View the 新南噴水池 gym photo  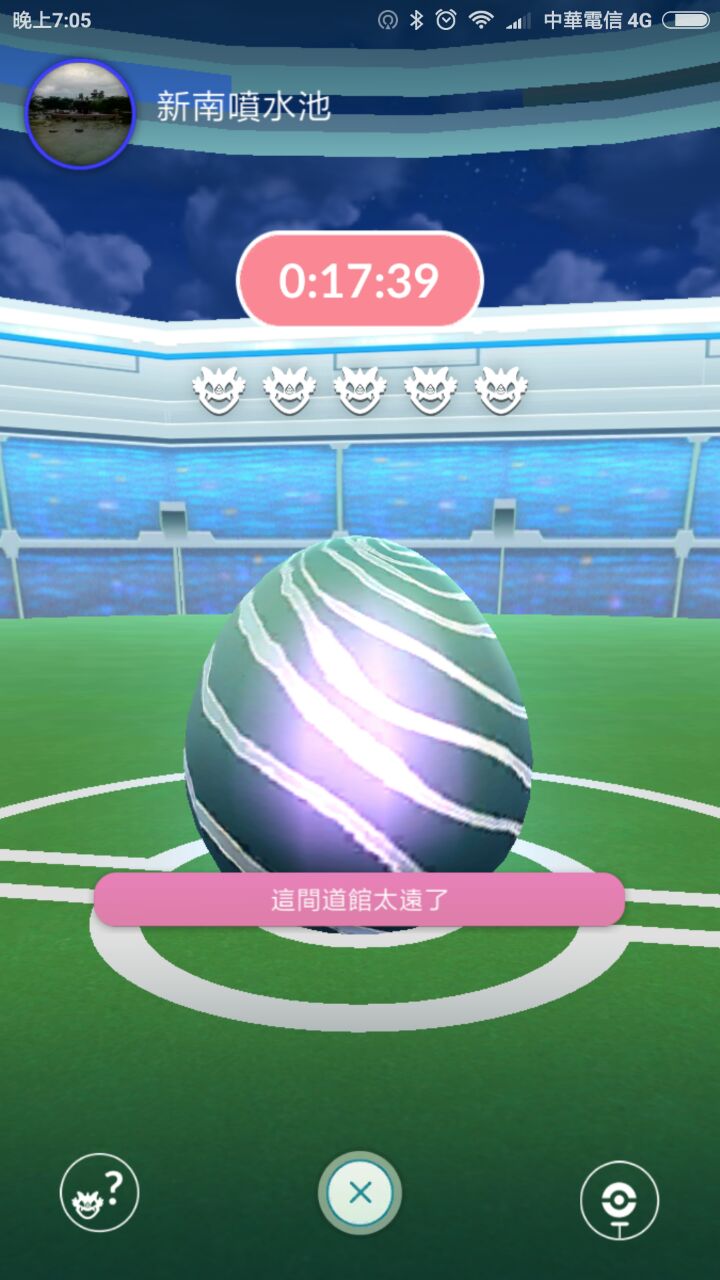pyautogui.click(x=79, y=114)
